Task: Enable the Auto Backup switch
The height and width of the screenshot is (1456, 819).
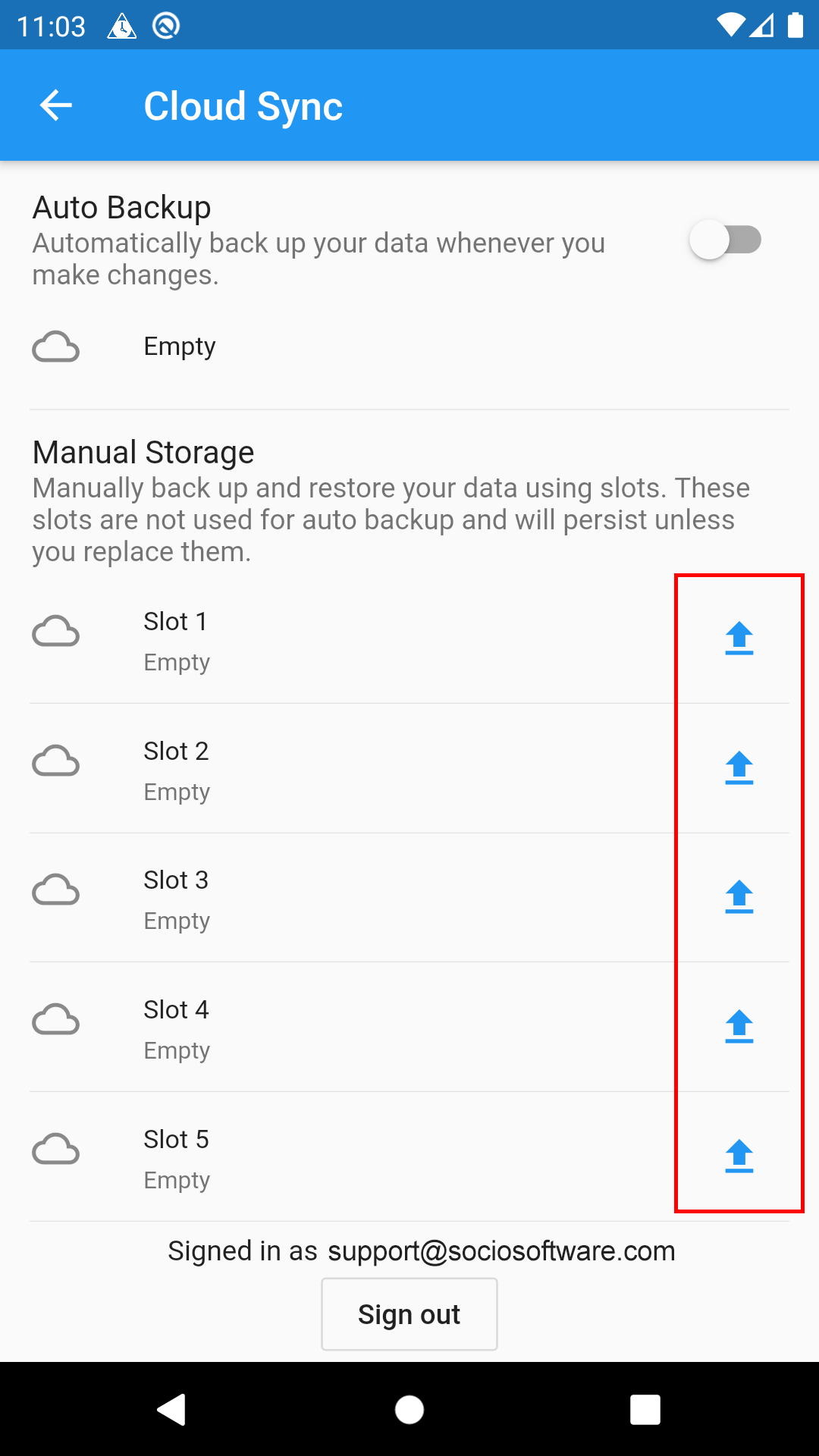Action: pyautogui.click(x=725, y=240)
